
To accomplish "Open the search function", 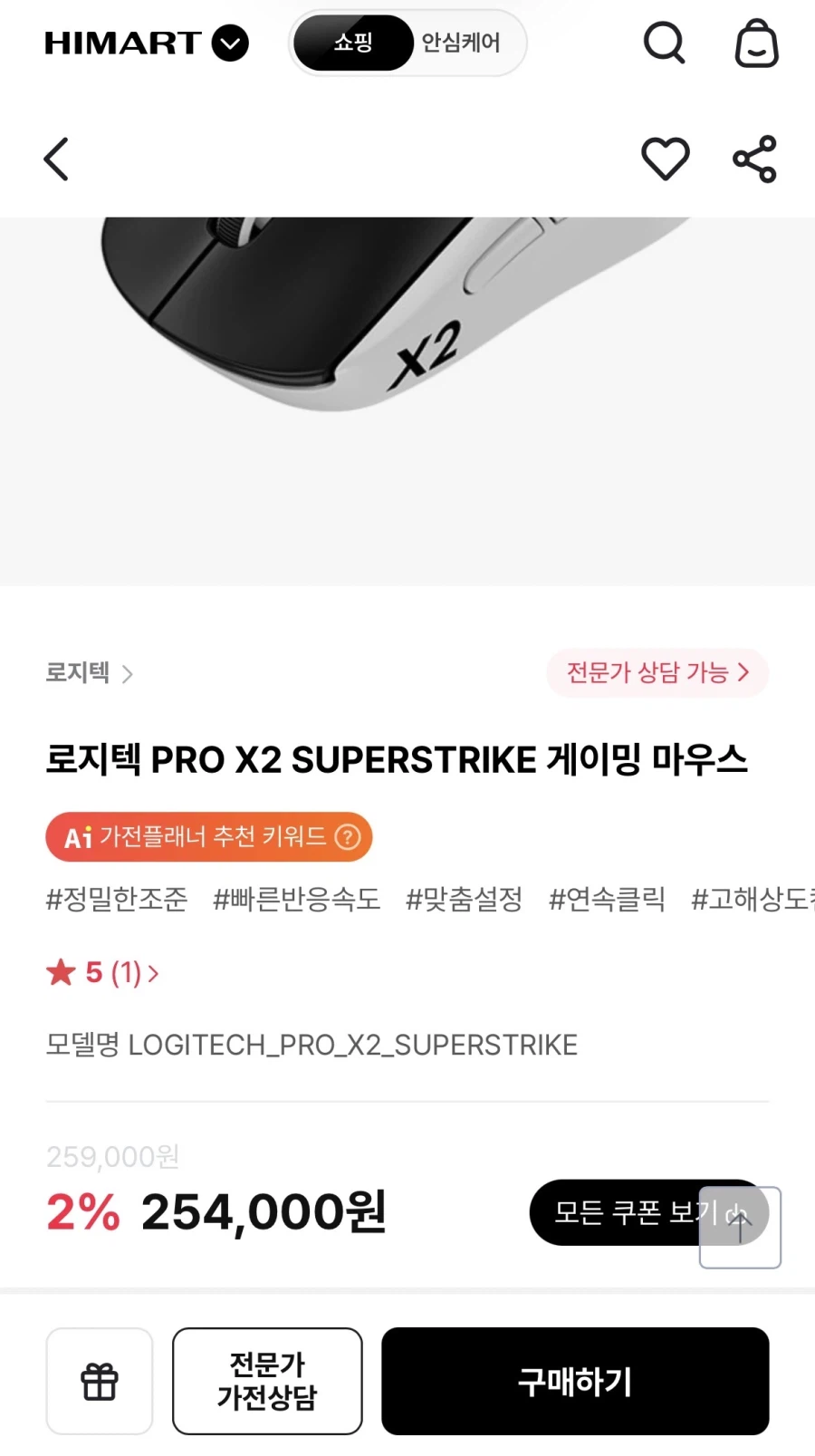I will 665,43.
